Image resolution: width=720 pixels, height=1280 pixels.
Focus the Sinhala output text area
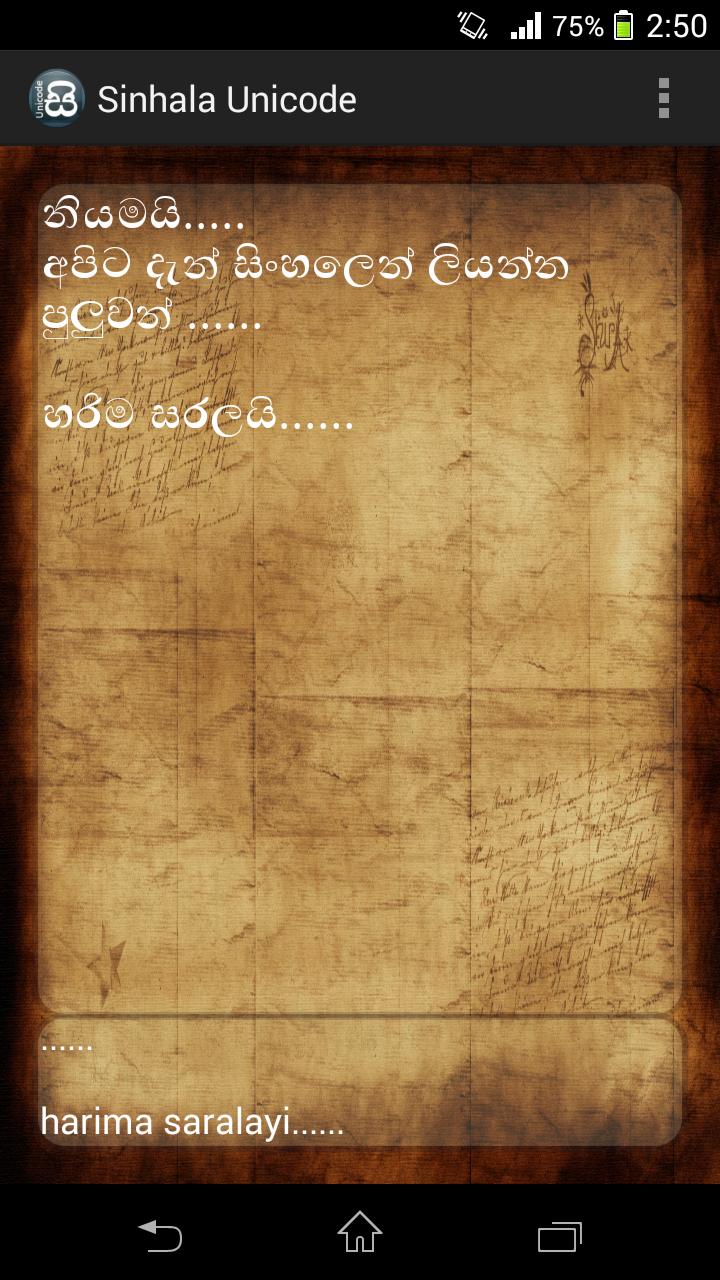360,600
